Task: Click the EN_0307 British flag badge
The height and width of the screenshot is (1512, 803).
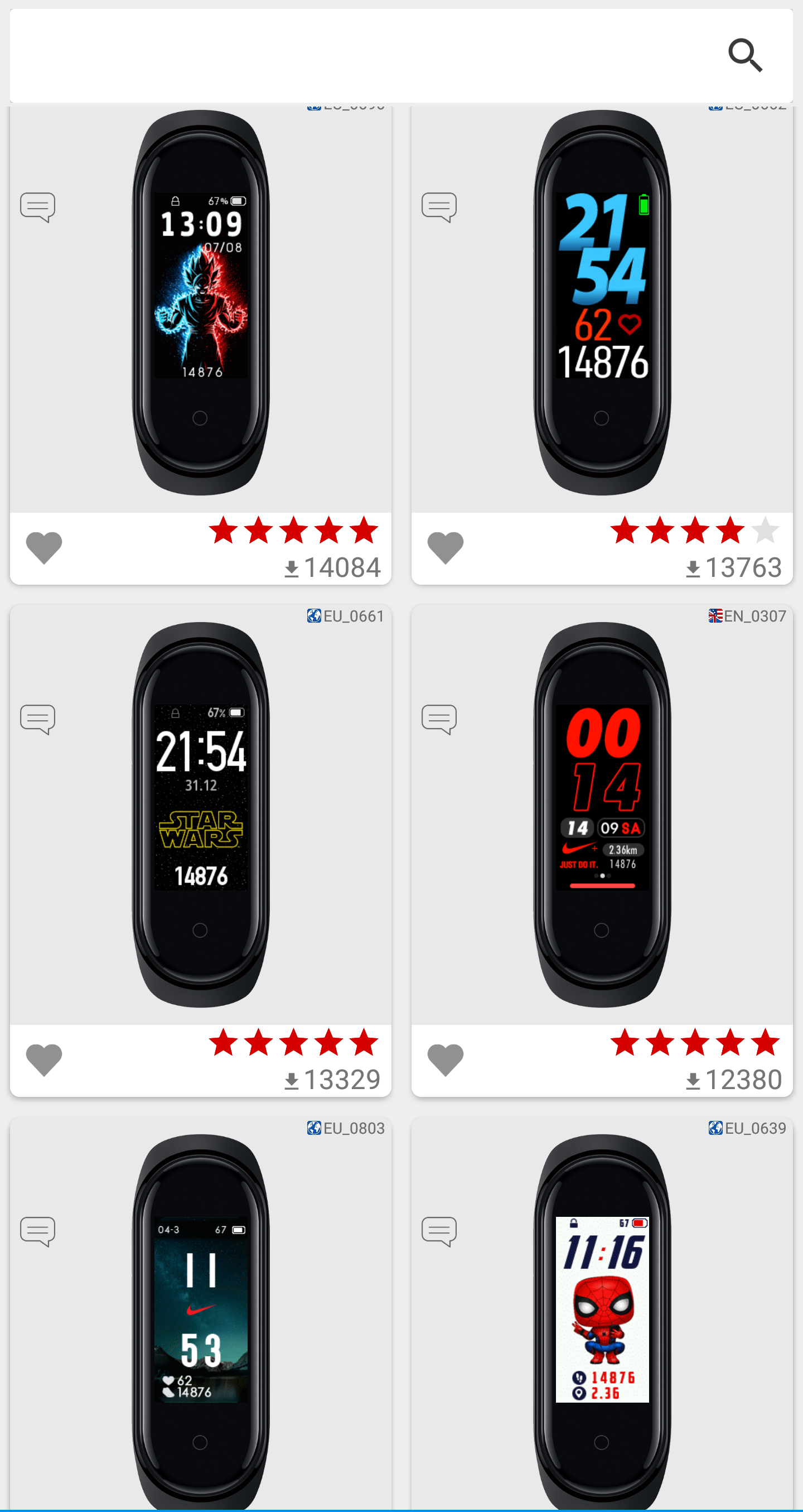Action: (714, 617)
